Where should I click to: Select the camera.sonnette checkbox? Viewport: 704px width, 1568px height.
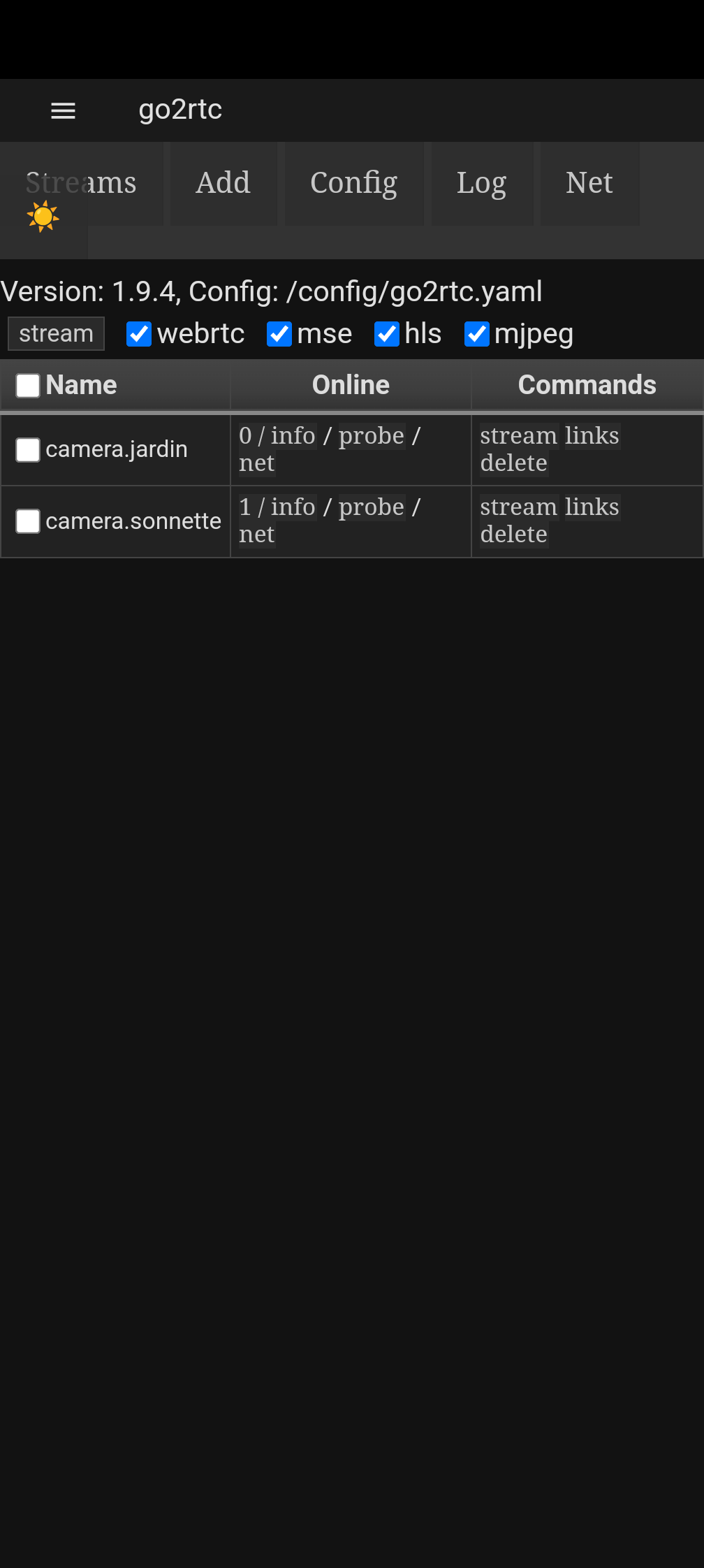(x=28, y=521)
